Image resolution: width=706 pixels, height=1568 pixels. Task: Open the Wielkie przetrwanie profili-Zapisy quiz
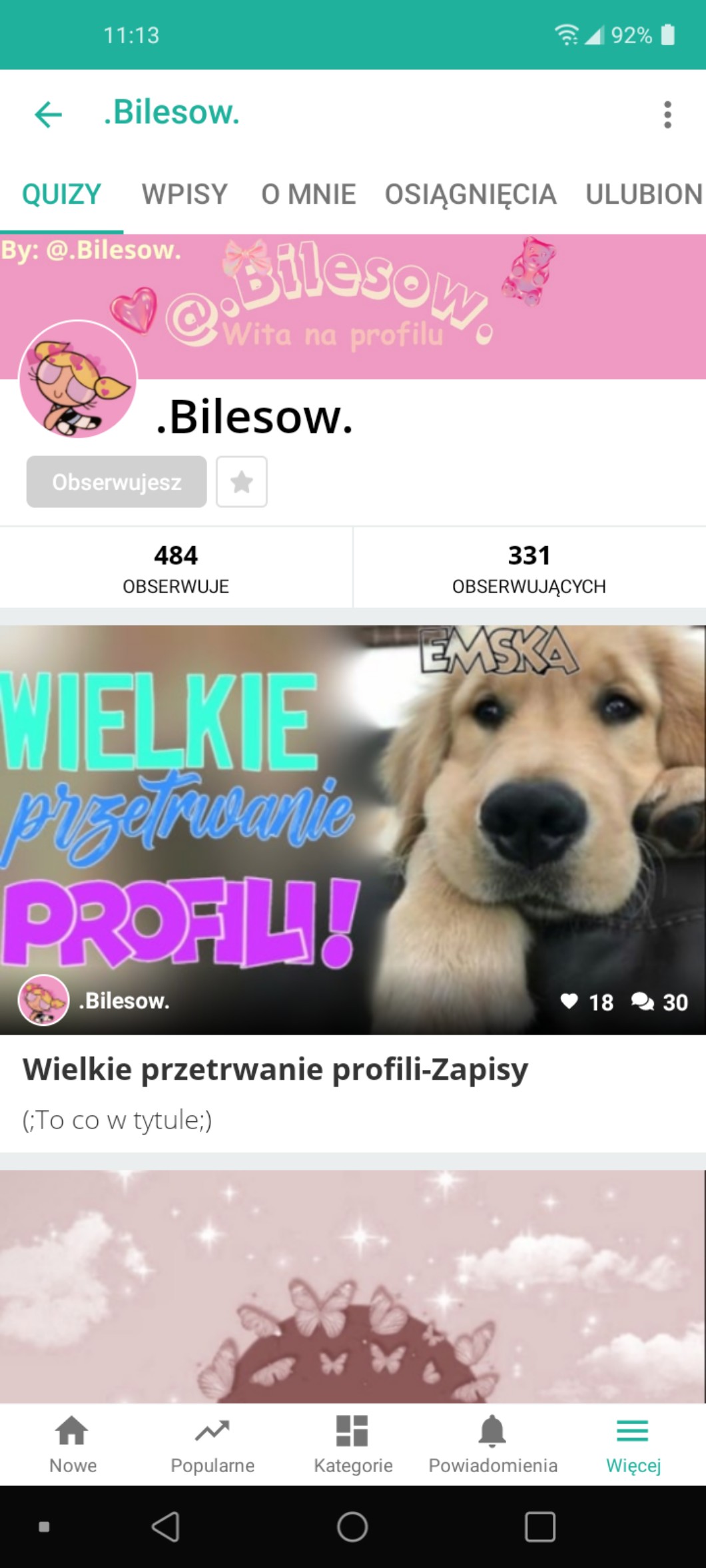pyautogui.click(x=275, y=1070)
